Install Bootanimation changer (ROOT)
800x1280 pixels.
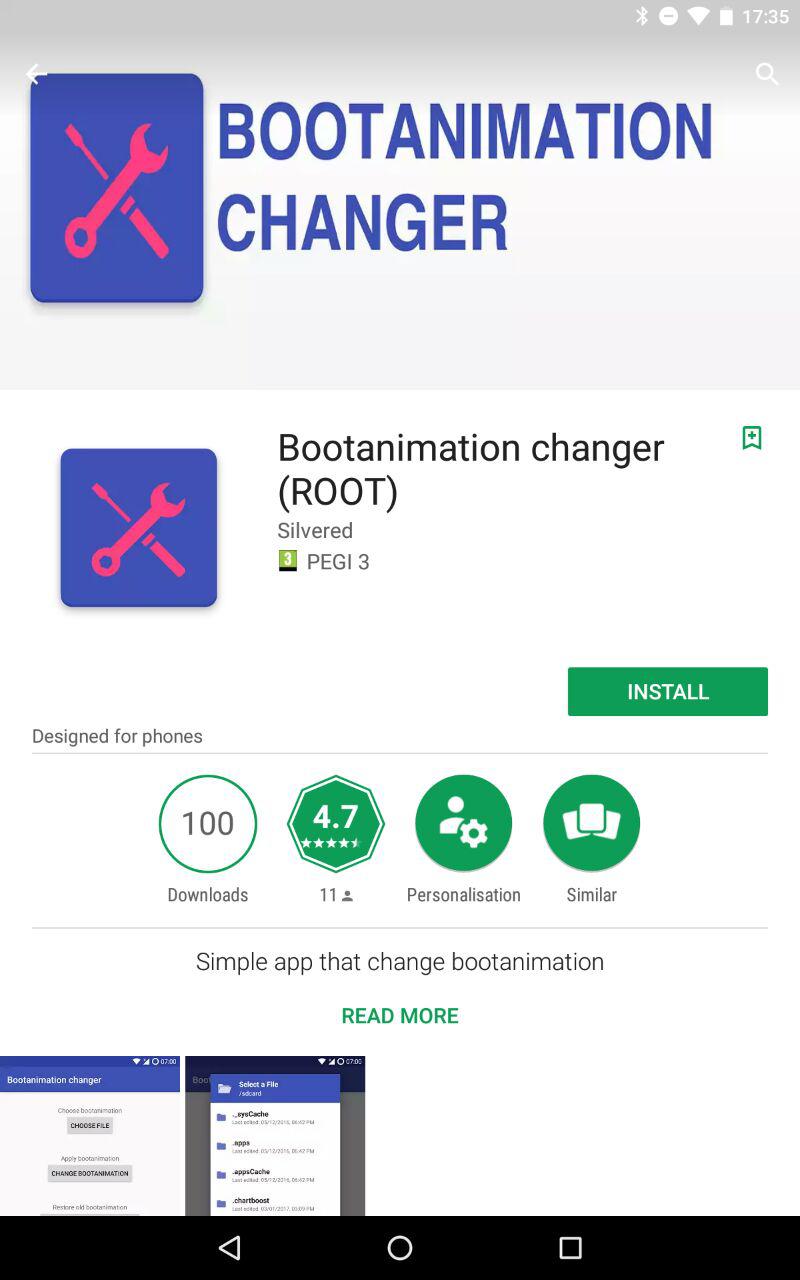click(x=667, y=691)
